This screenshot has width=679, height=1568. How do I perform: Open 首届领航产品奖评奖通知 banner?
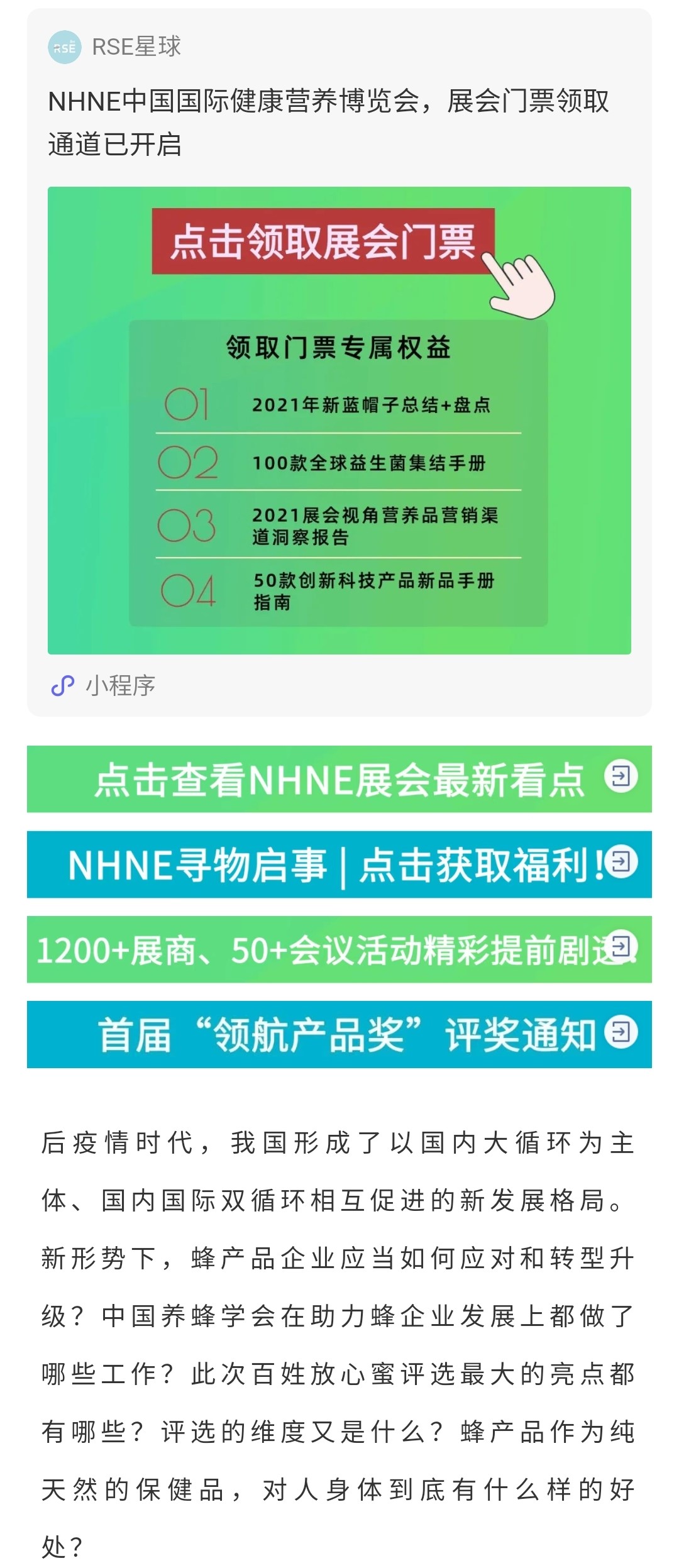339,1034
